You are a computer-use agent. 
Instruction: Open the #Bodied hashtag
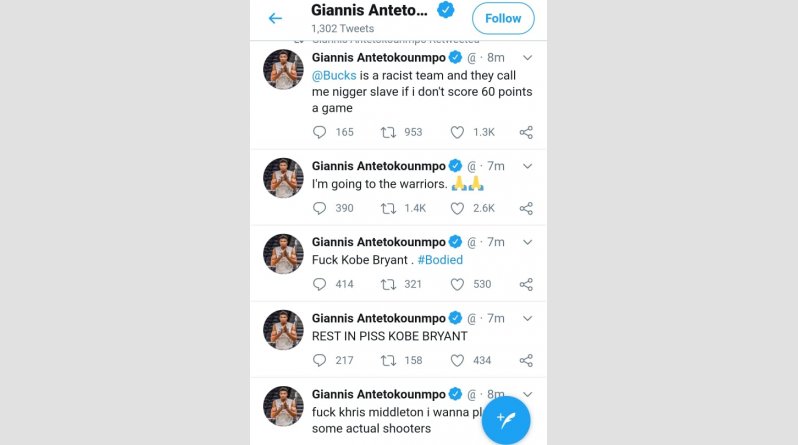point(440,259)
